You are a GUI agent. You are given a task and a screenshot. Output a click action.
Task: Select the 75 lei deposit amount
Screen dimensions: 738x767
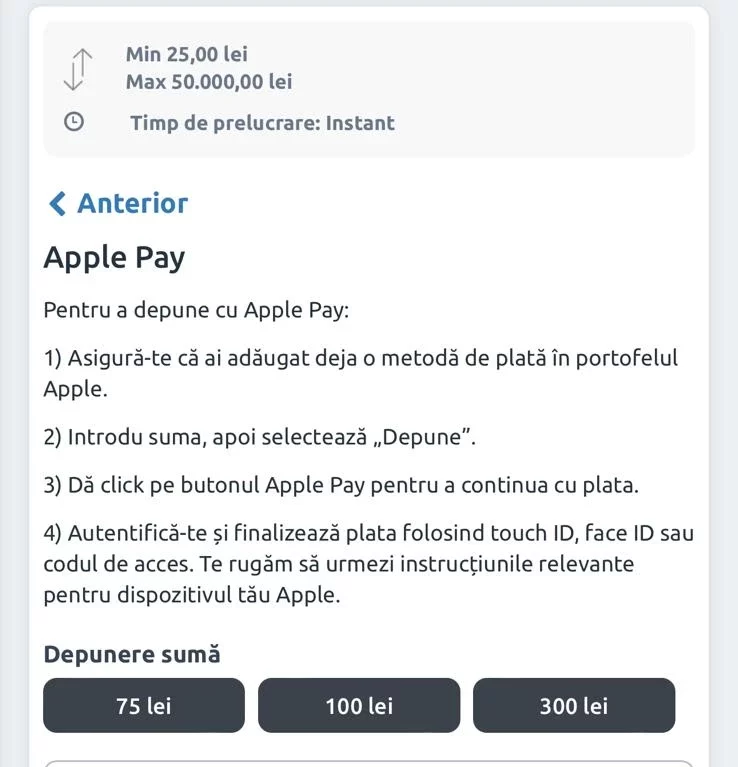coord(144,705)
